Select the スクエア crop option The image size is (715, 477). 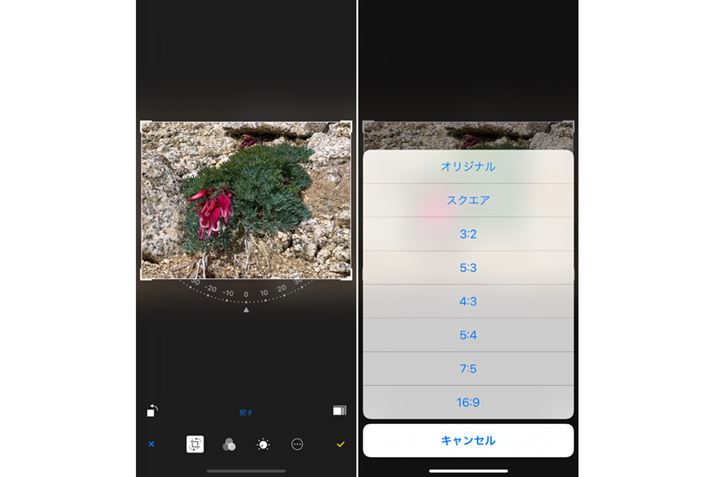(468, 200)
